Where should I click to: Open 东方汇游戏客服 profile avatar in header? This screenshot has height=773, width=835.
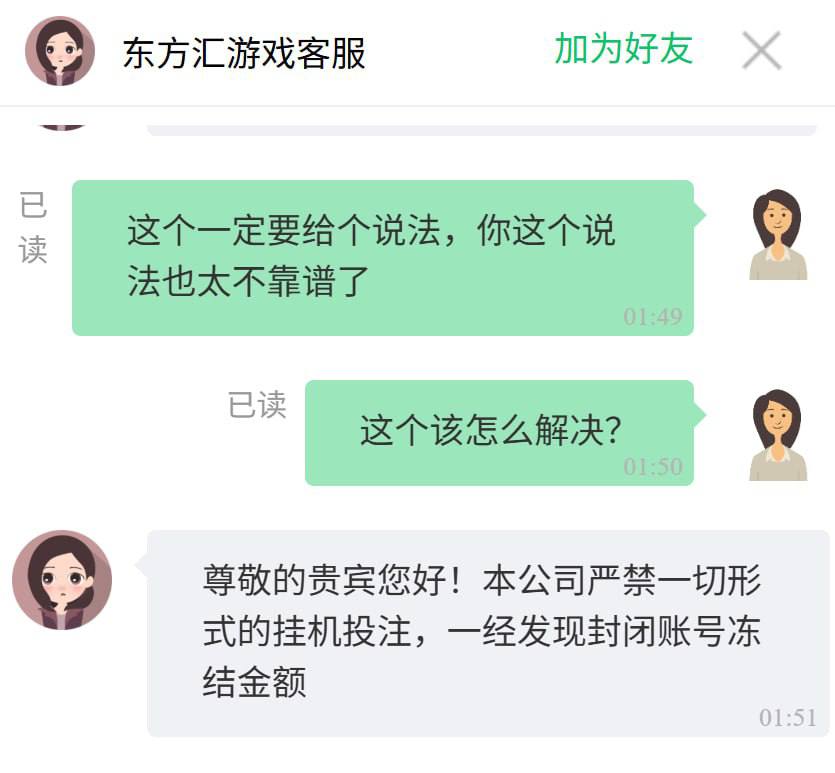click(x=60, y=51)
